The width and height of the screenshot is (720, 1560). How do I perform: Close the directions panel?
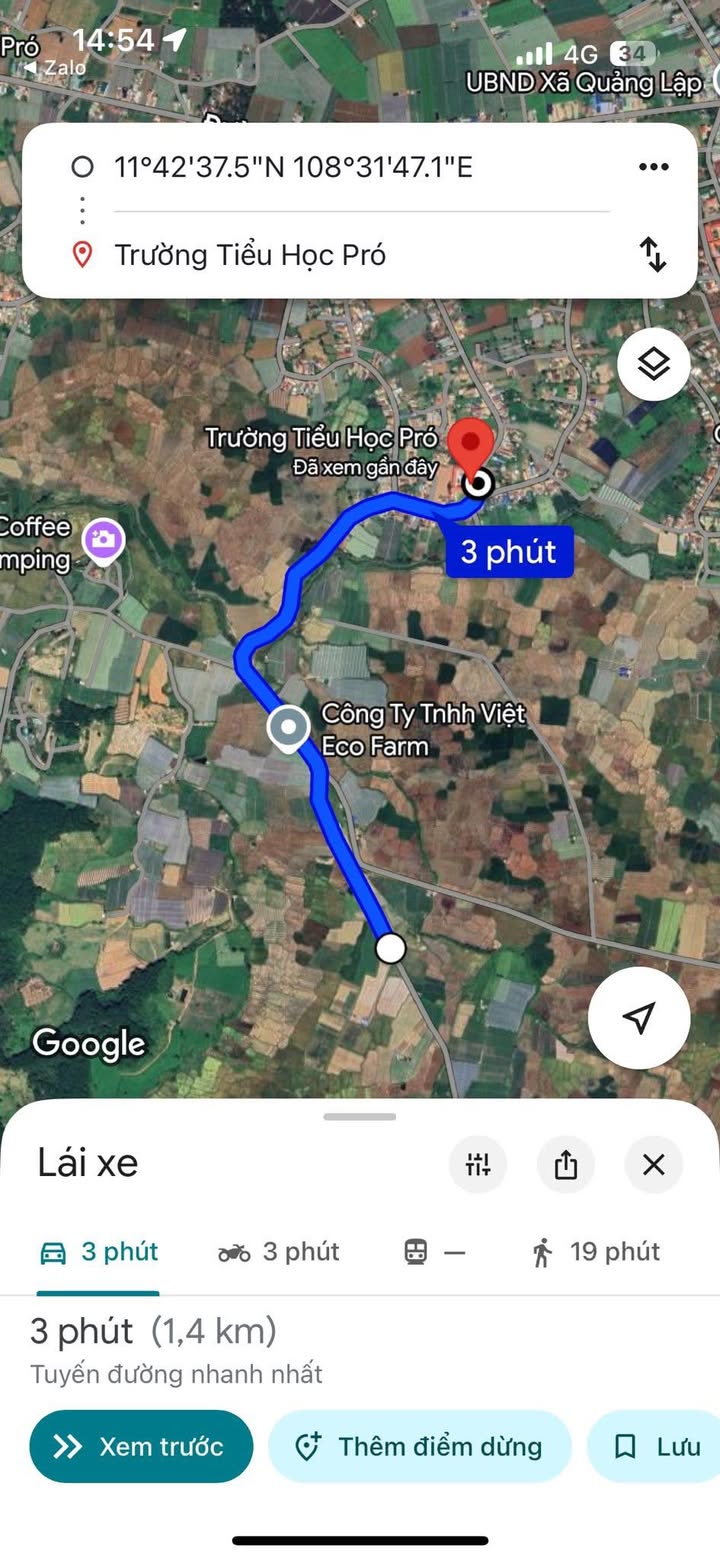pyautogui.click(x=653, y=1164)
